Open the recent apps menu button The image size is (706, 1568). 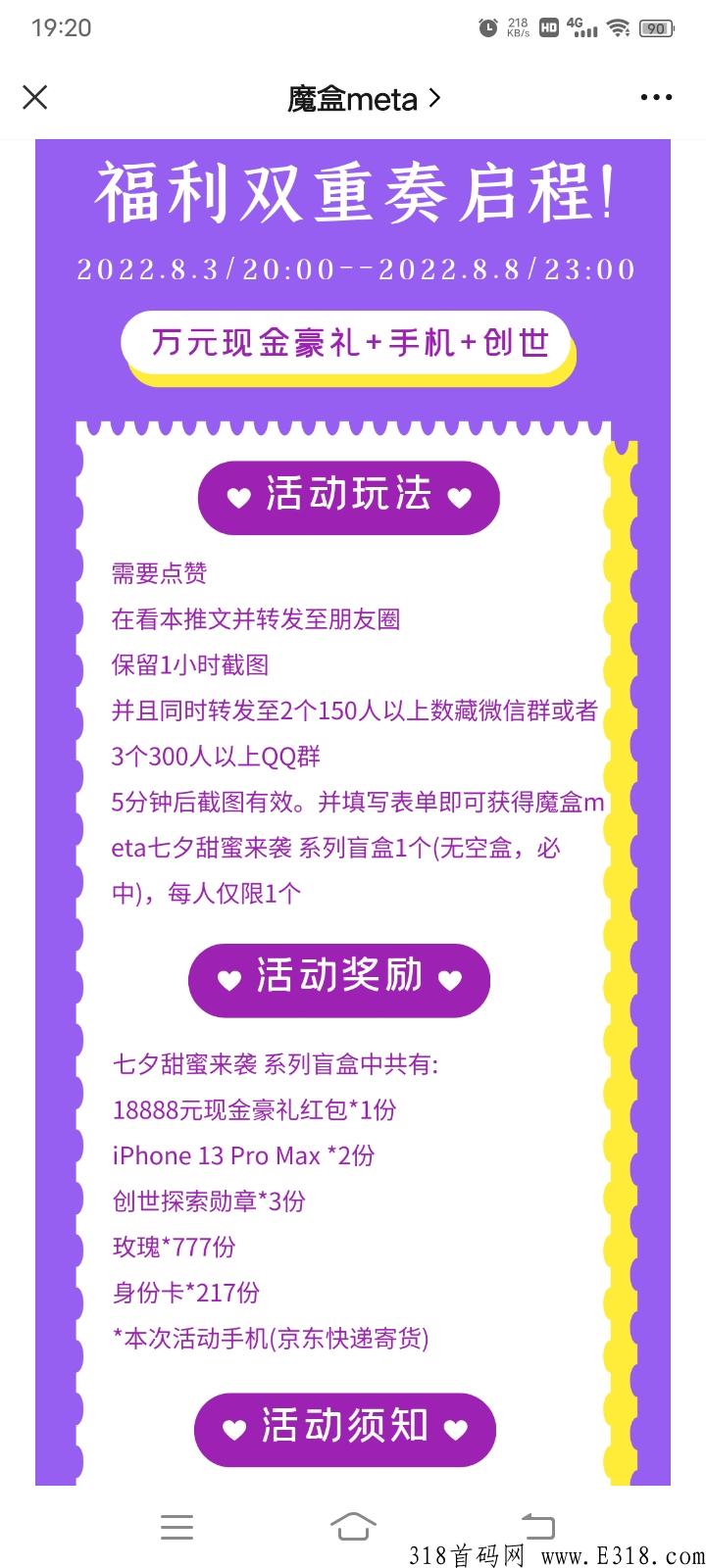point(177,1526)
